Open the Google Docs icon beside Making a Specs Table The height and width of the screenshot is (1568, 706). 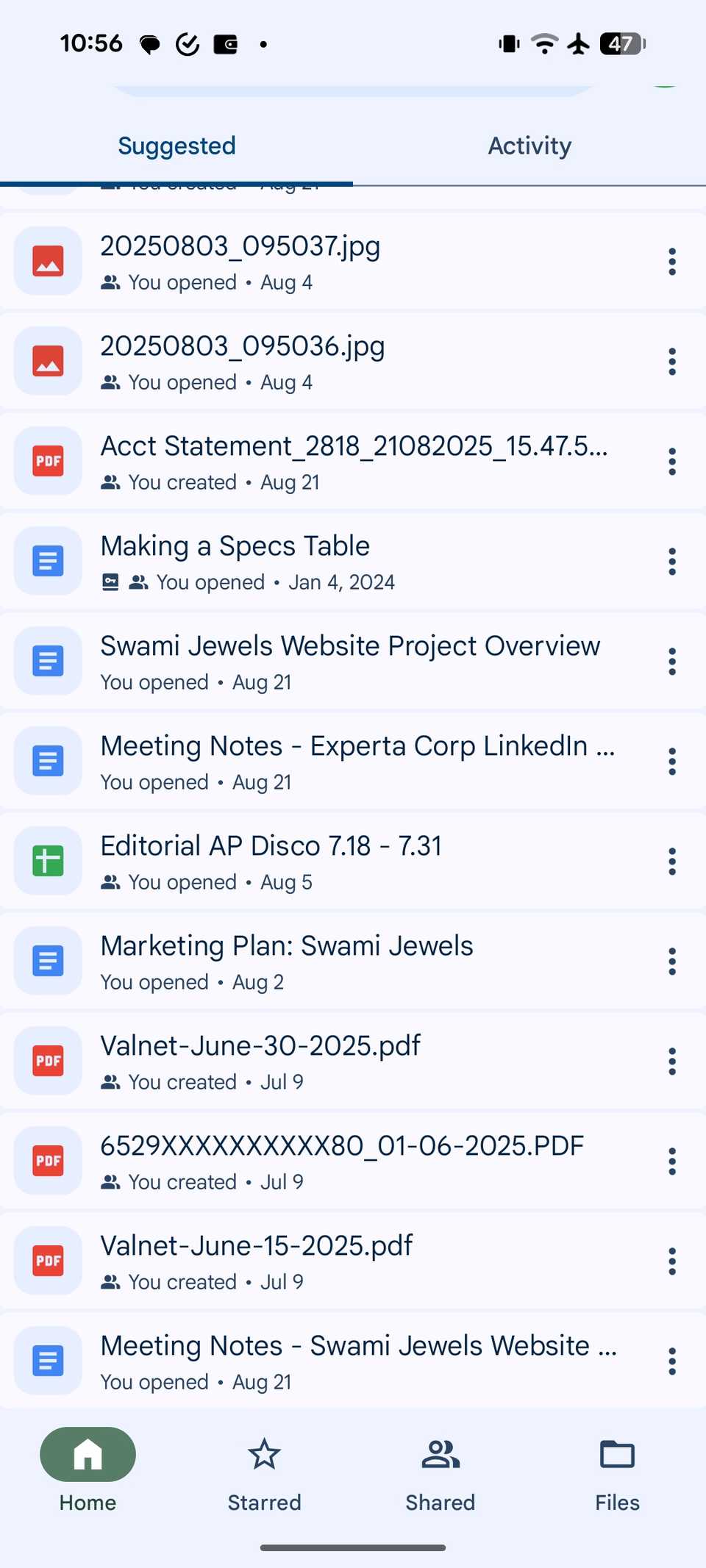pyautogui.click(x=46, y=561)
